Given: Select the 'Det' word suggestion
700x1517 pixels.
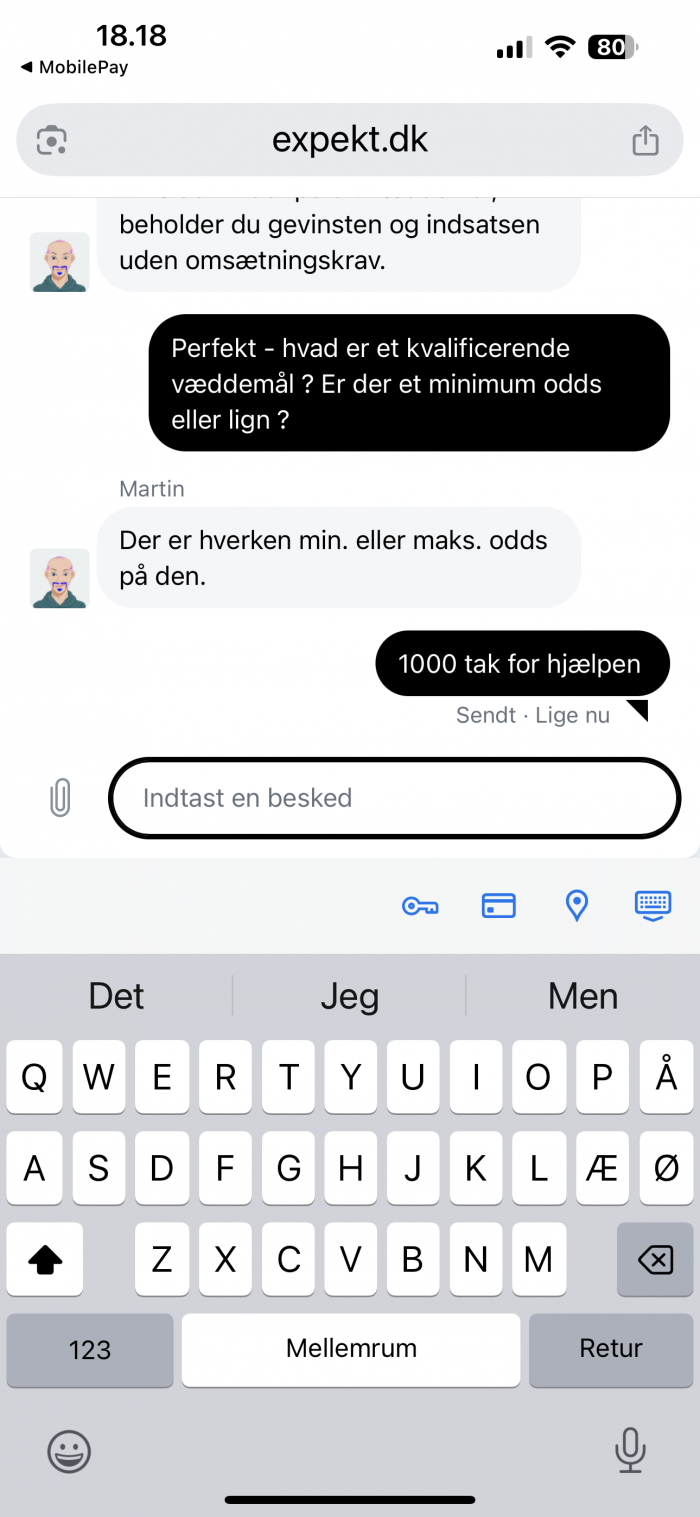Looking at the screenshot, I should tap(116, 996).
